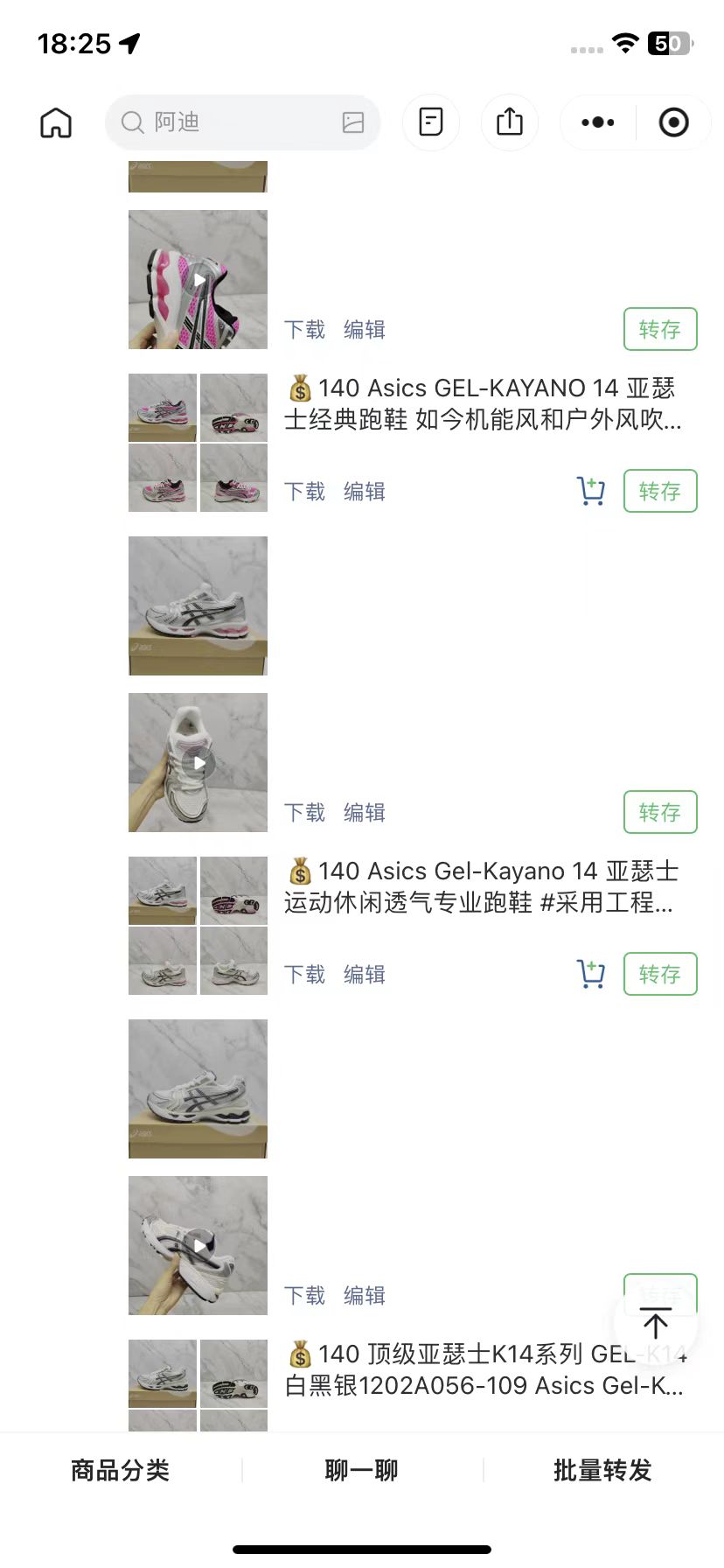Play the white shoe held-in-hand video
Screen dimensions: 724x1568
pyautogui.click(x=198, y=763)
